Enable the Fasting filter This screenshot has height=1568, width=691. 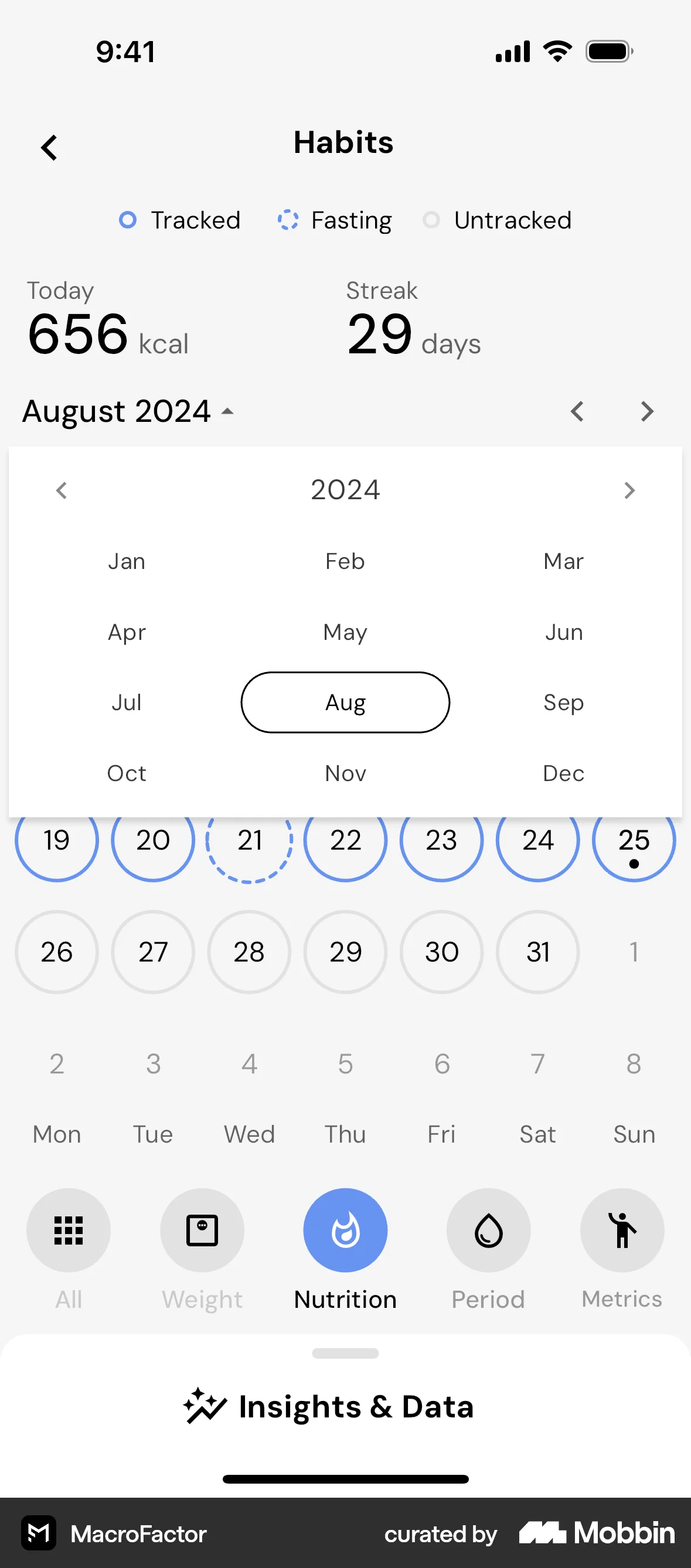pos(334,220)
